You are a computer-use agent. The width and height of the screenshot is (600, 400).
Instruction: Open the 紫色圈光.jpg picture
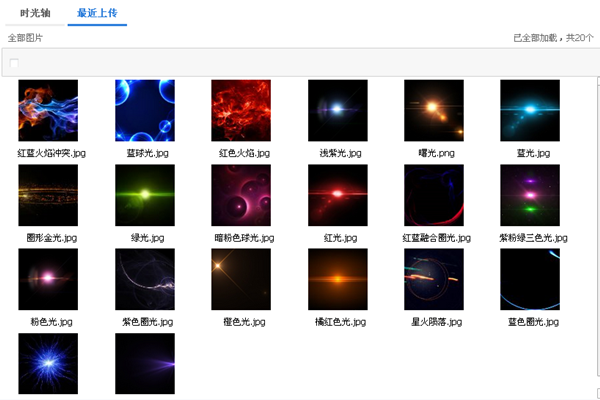pos(144,279)
